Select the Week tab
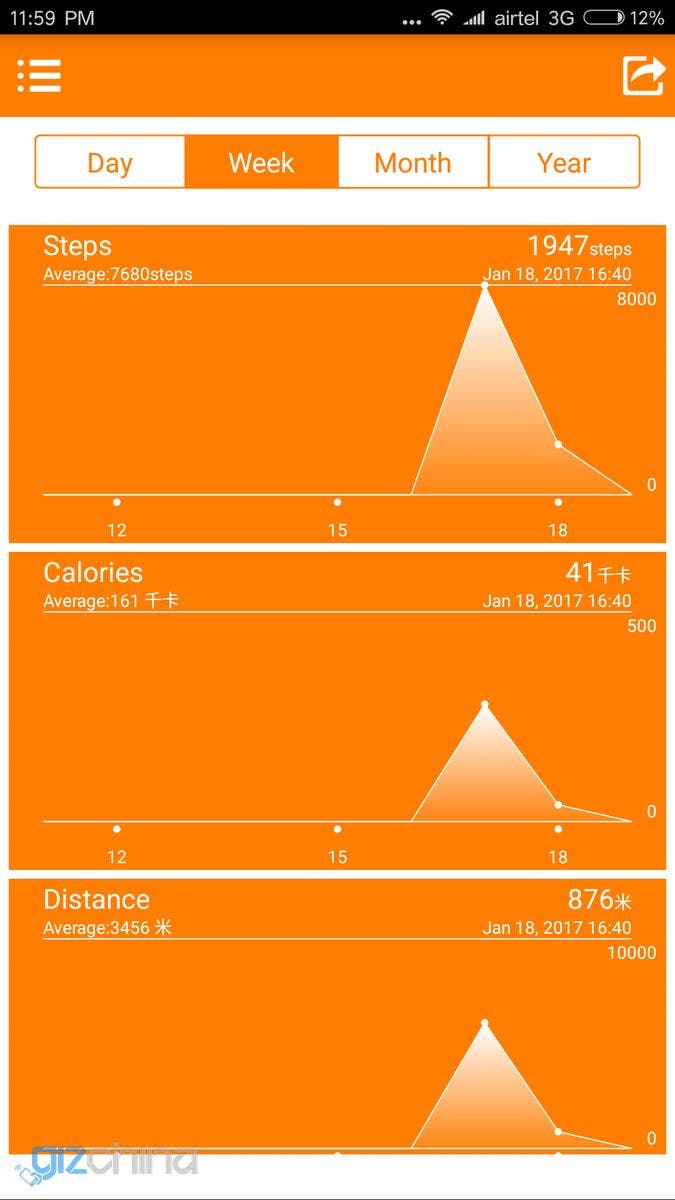 point(261,163)
